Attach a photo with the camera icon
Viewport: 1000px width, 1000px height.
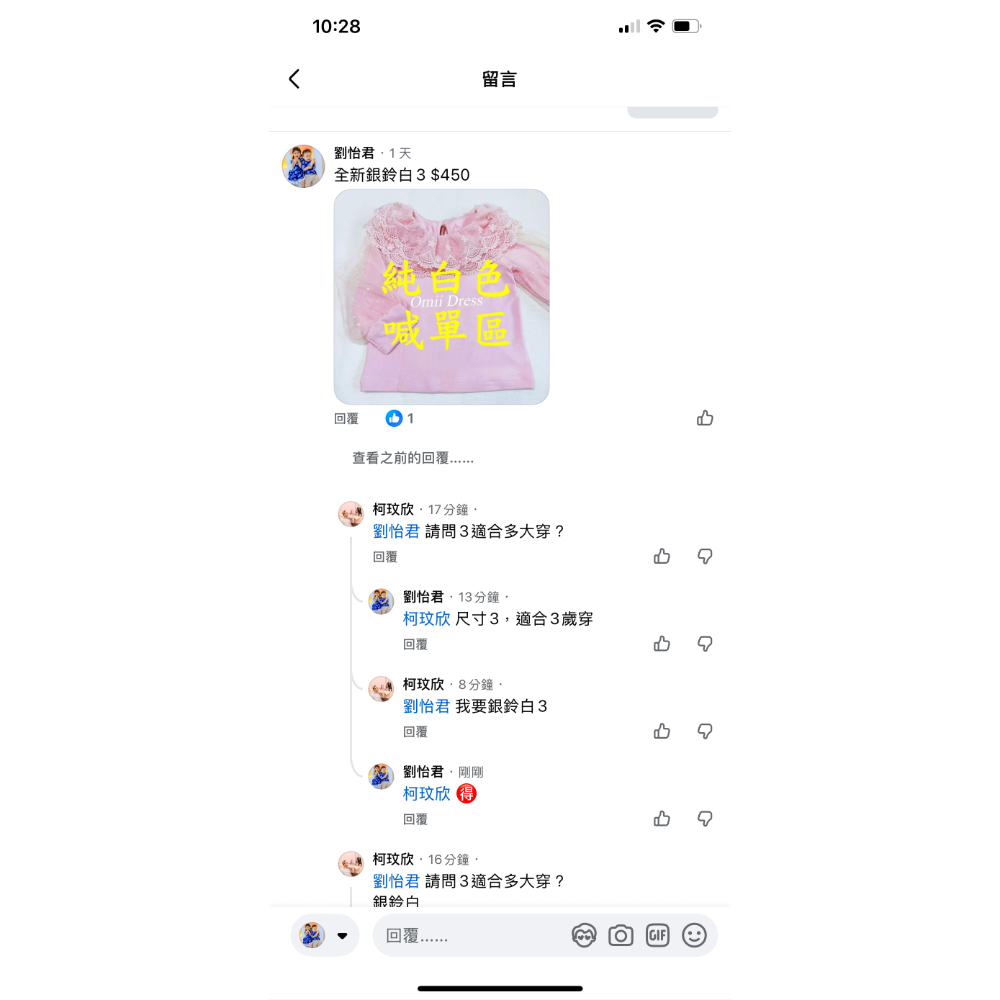point(621,936)
